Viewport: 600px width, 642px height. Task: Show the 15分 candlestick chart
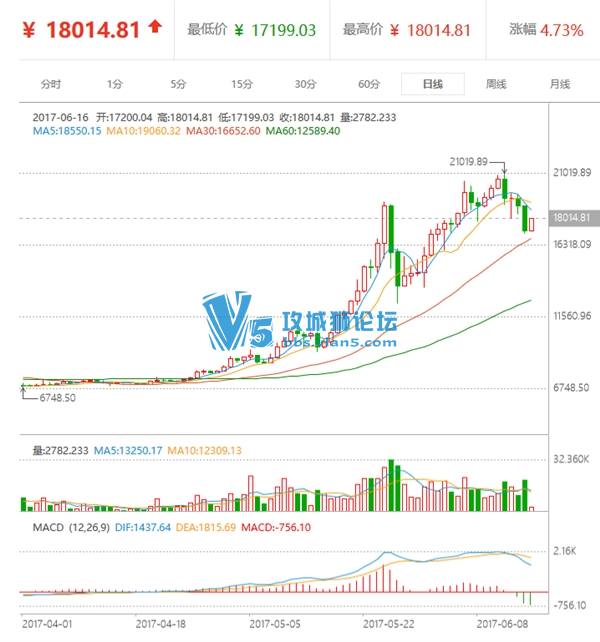[241, 84]
